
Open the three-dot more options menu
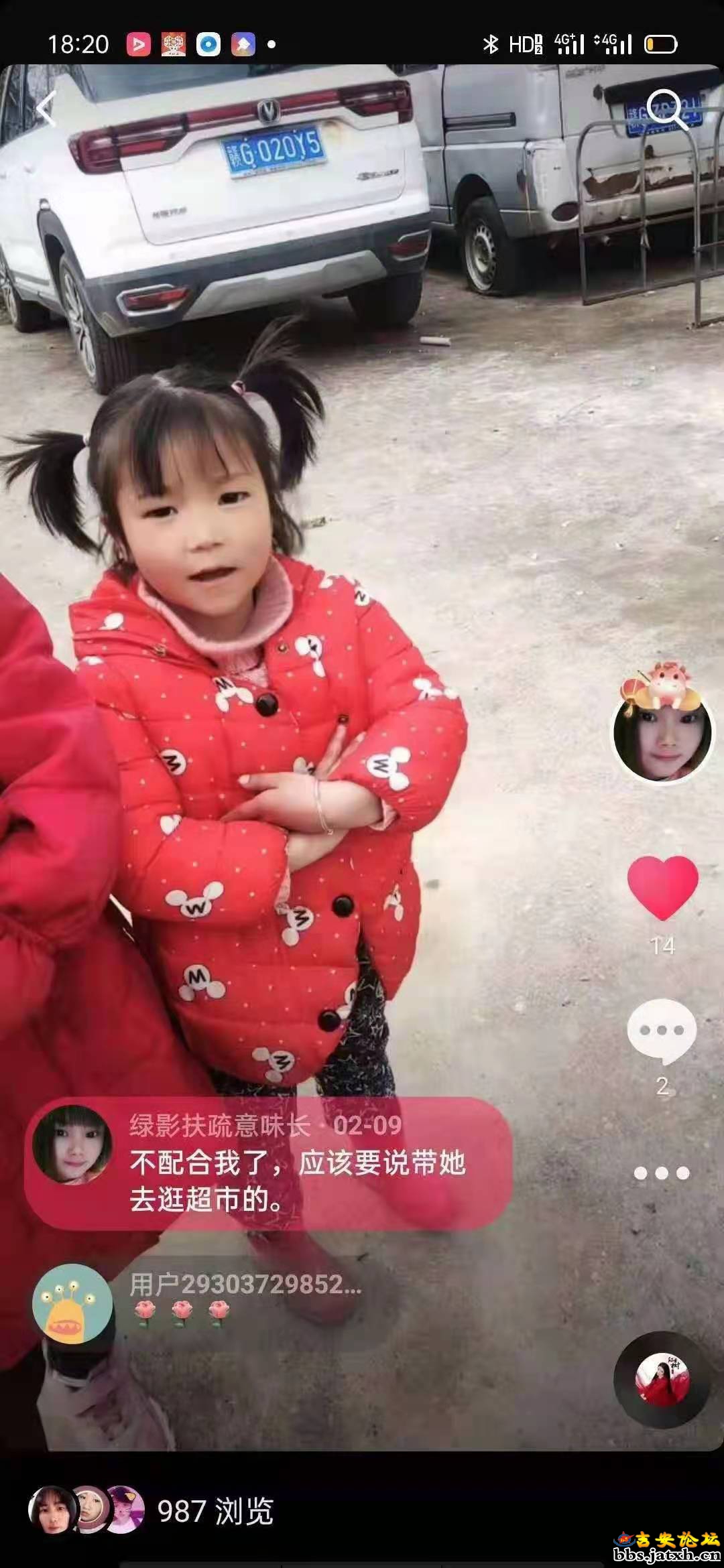[662, 1173]
